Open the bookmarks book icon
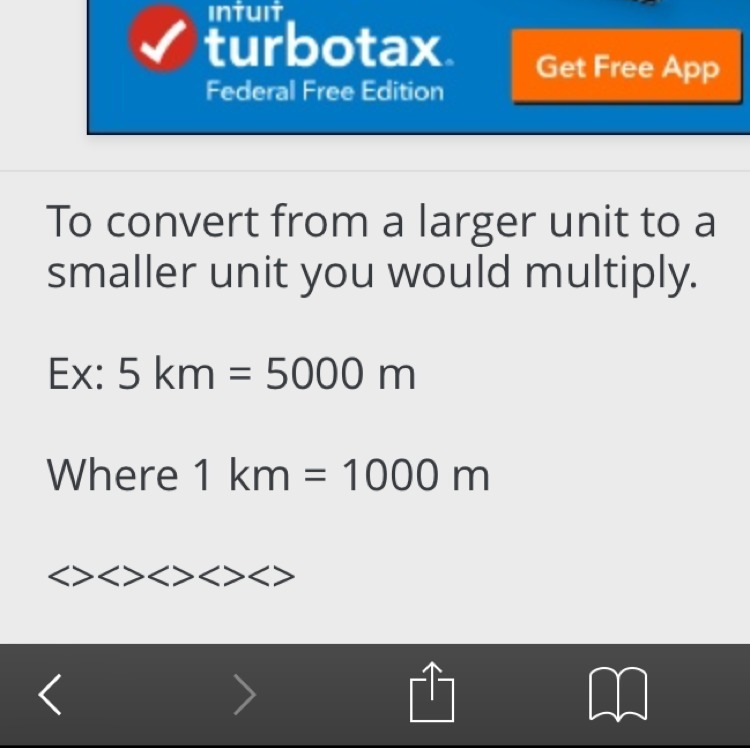The width and height of the screenshot is (750, 748). pos(618,694)
